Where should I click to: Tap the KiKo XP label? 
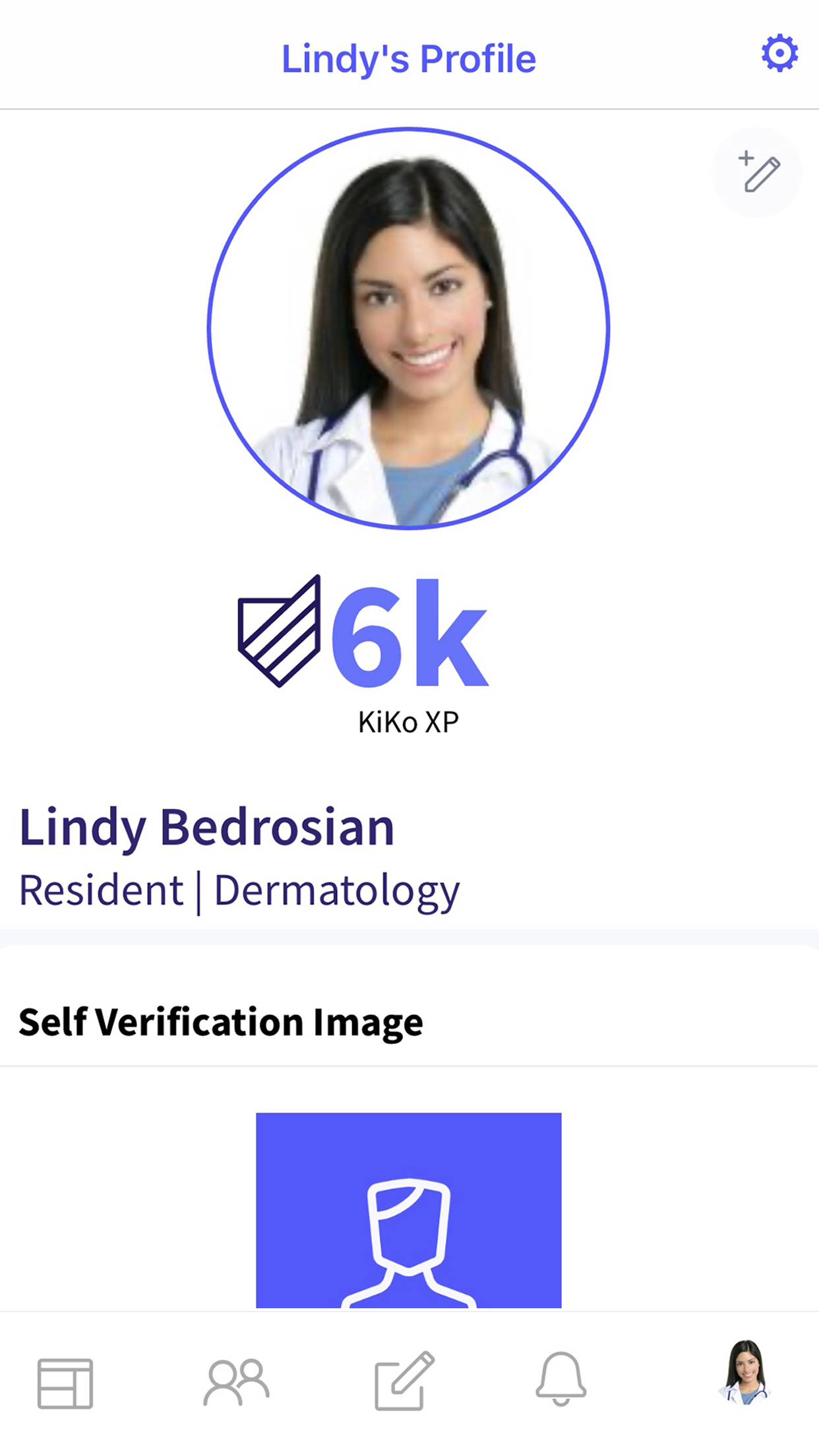click(409, 723)
